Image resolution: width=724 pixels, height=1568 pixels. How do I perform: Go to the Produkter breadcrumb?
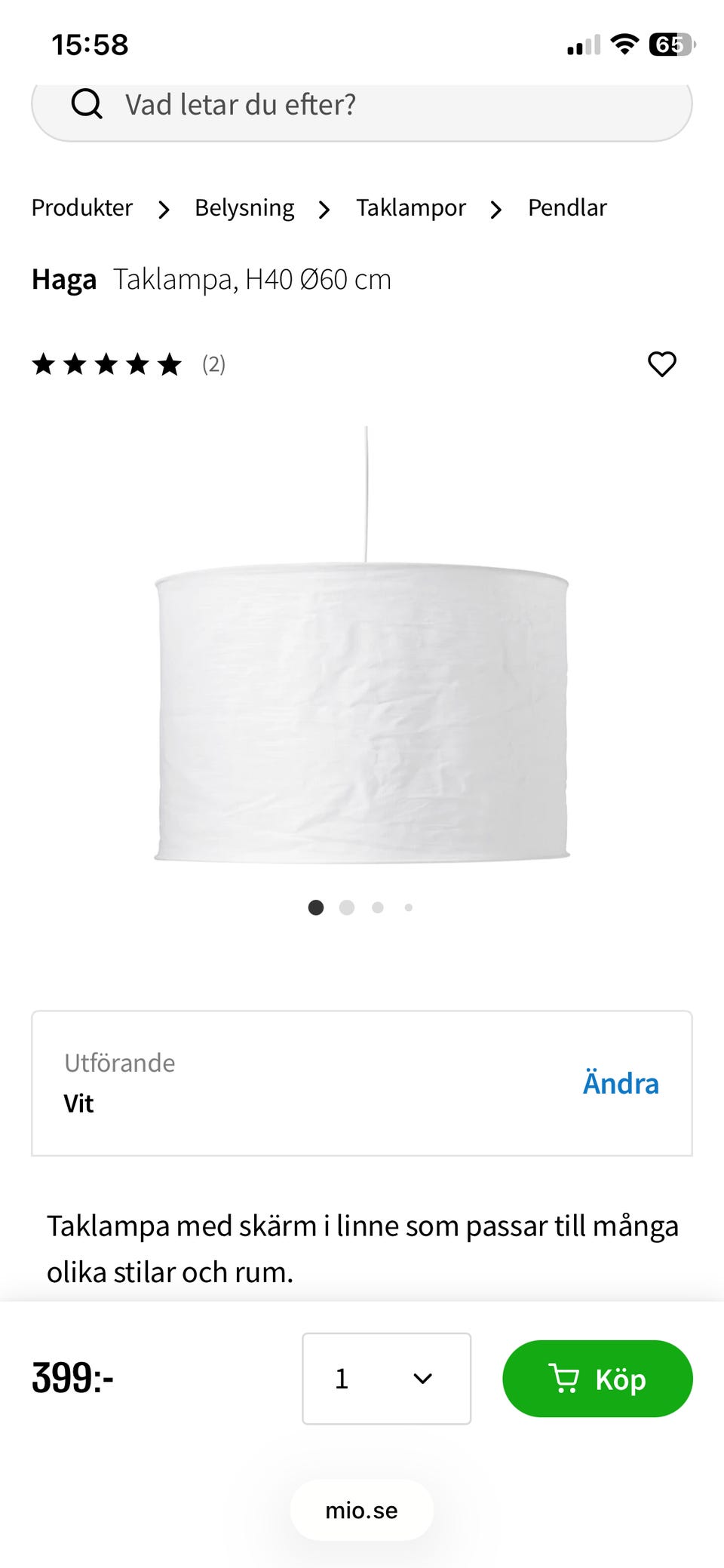click(82, 207)
